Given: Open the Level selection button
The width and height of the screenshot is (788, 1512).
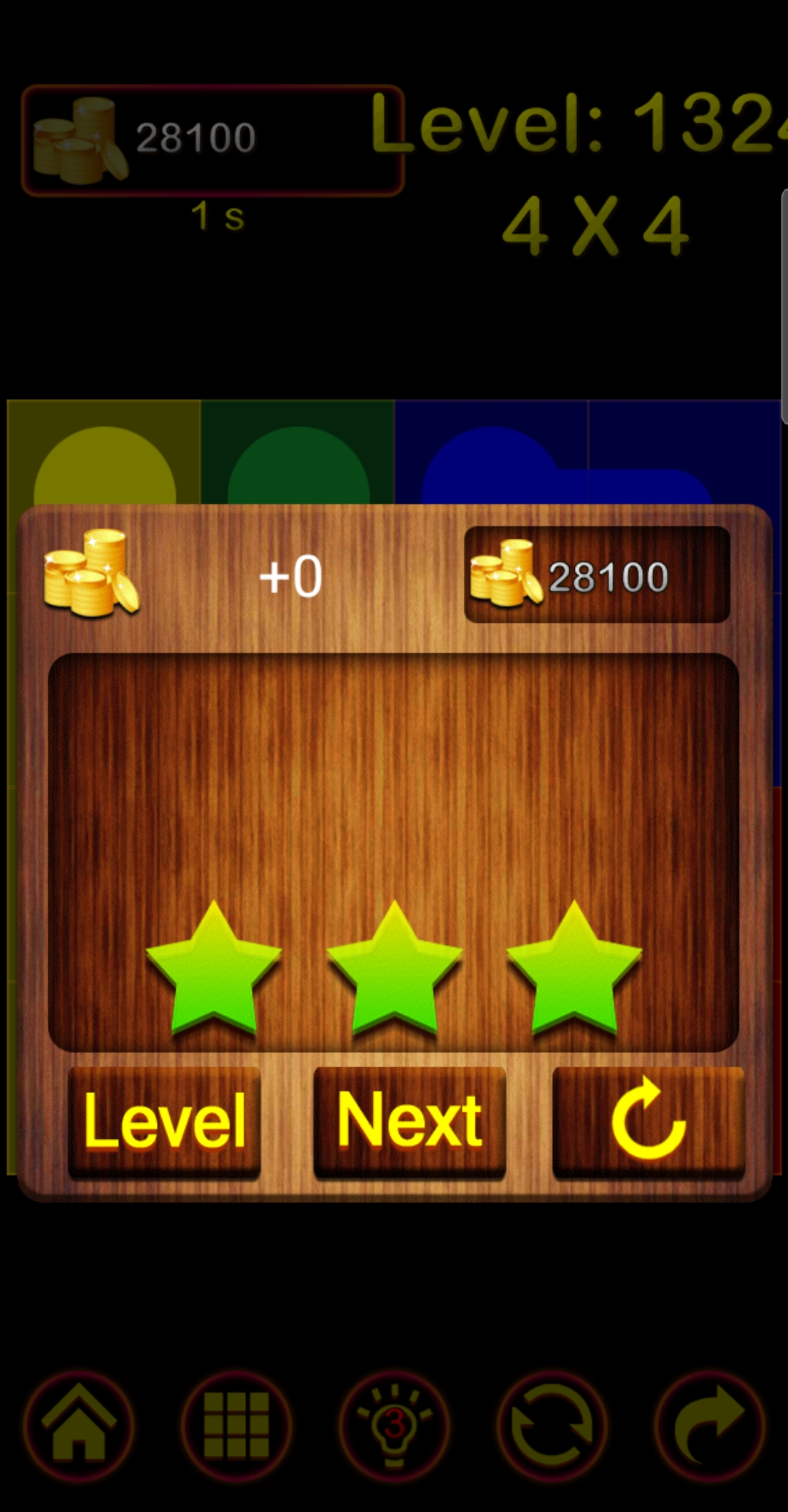Looking at the screenshot, I should pyautogui.click(x=165, y=1122).
